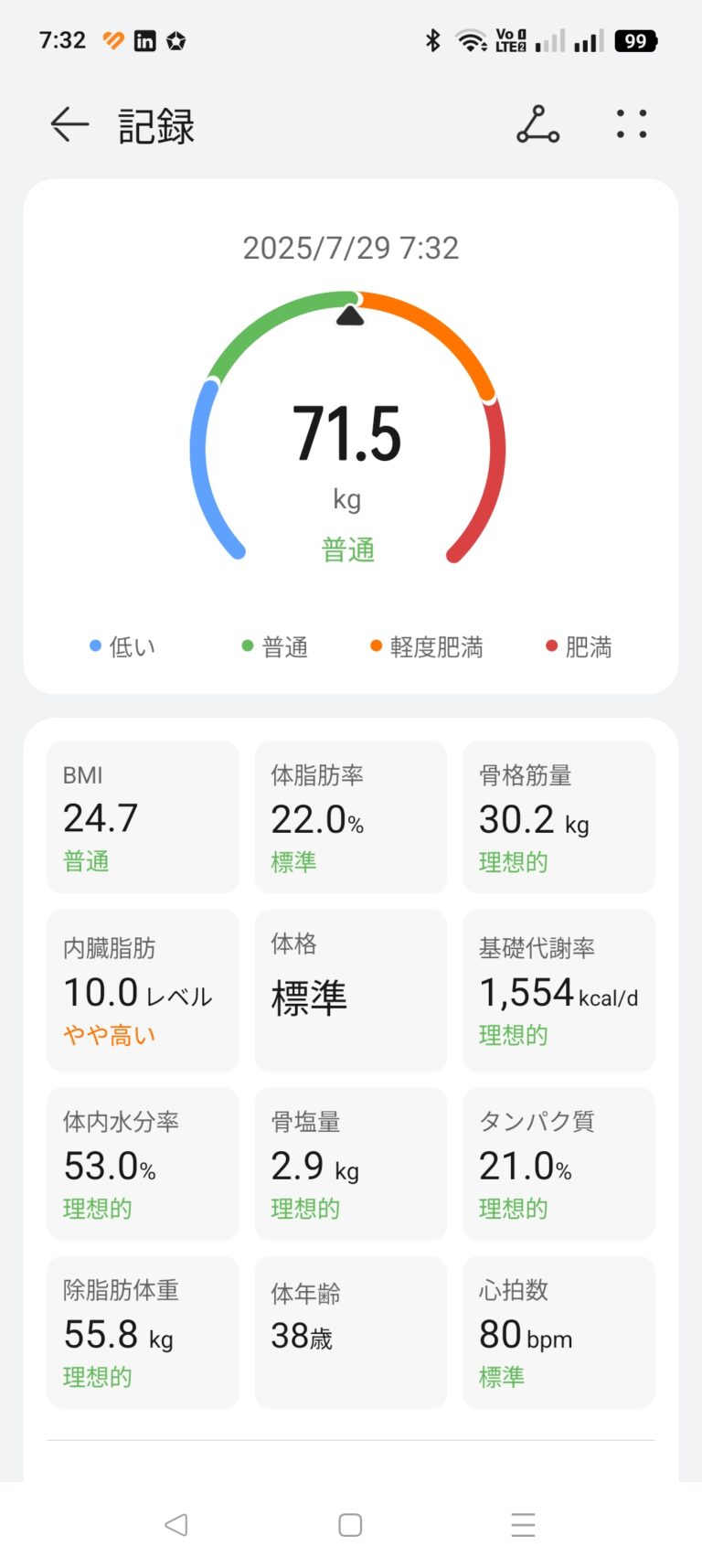Viewport: 702px width, 1568px height.
Task: Open the BMI 24.7 card
Action: pos(143,817)
